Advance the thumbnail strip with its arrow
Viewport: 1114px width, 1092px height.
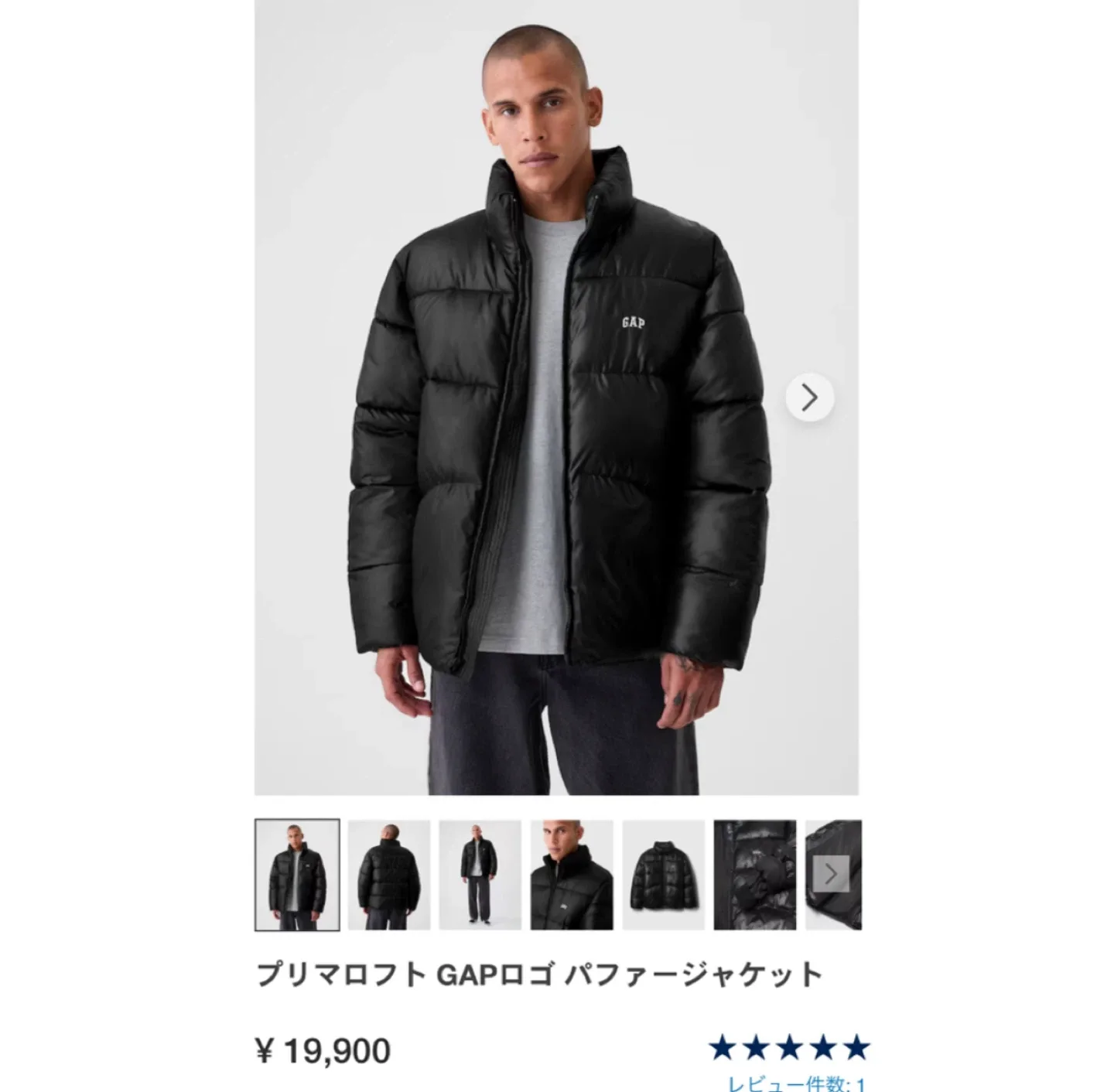tap(831, 874)
